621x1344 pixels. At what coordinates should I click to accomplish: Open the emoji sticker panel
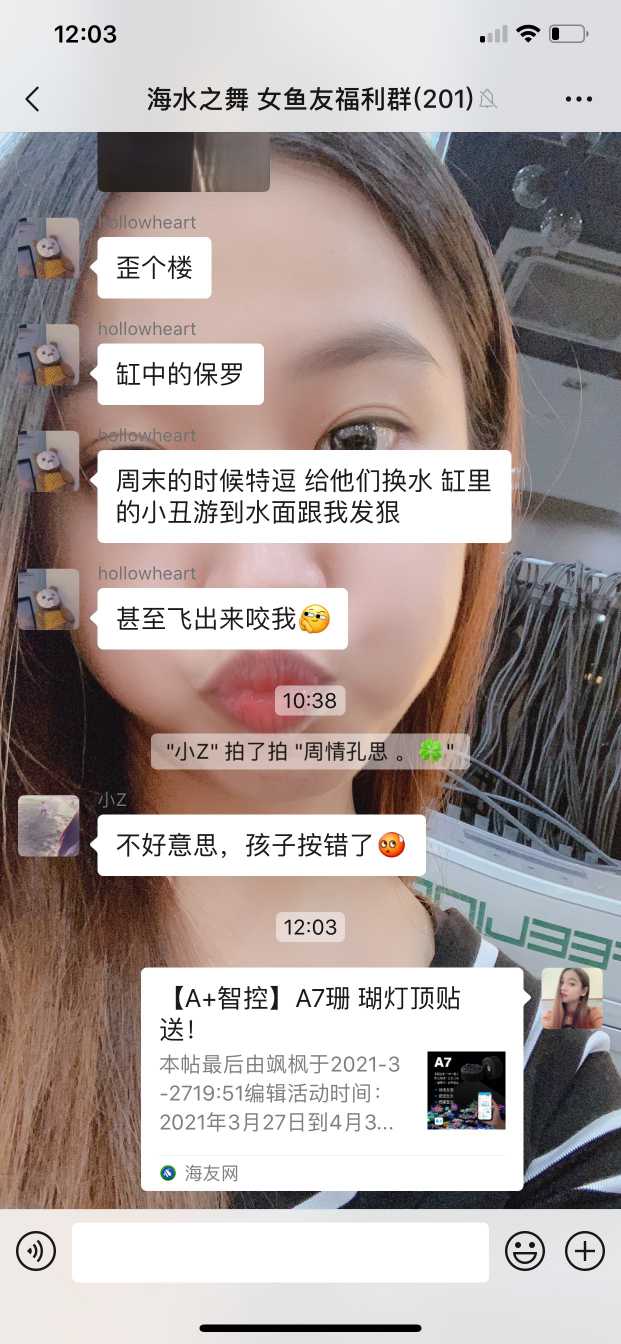coord(525,1251)
